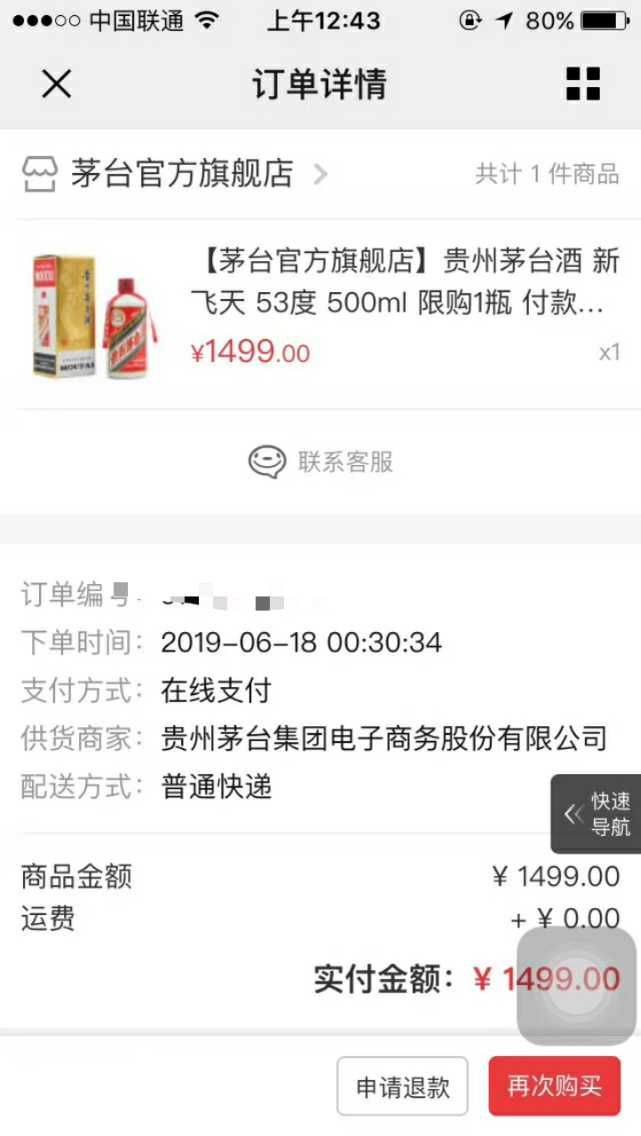Contact customer service via 联系客服
This screenshot has width=641, height=1136.
coord(321,462)
